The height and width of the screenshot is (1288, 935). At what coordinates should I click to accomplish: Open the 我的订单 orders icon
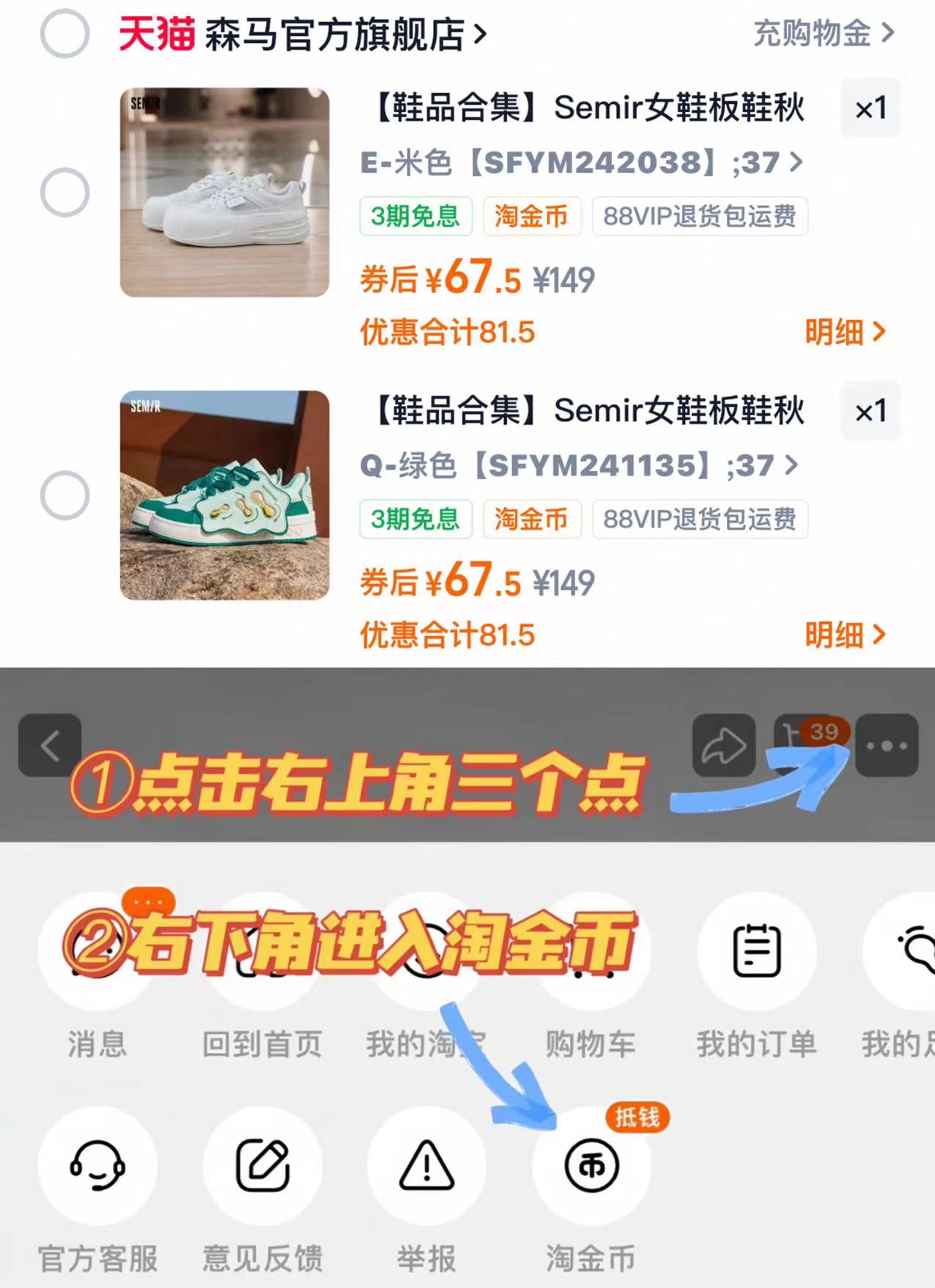(758, 949)
